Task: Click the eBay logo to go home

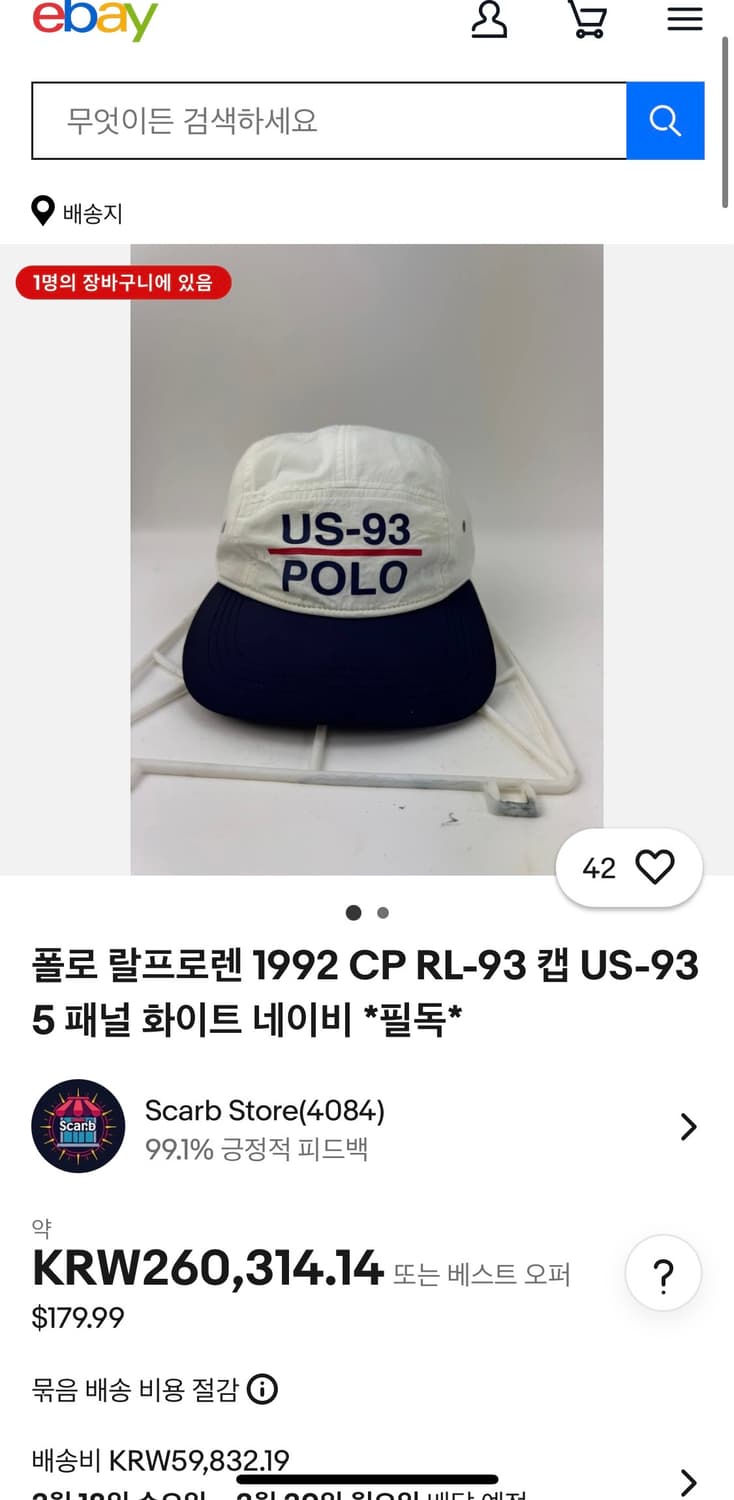Action: click(95, 18)
